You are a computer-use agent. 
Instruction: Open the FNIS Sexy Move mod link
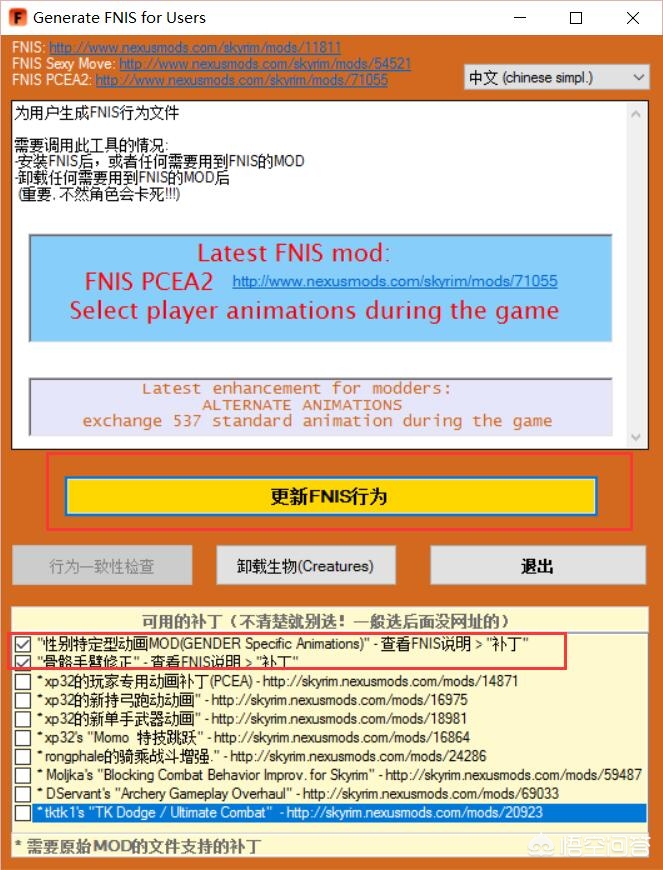(265, 63)
